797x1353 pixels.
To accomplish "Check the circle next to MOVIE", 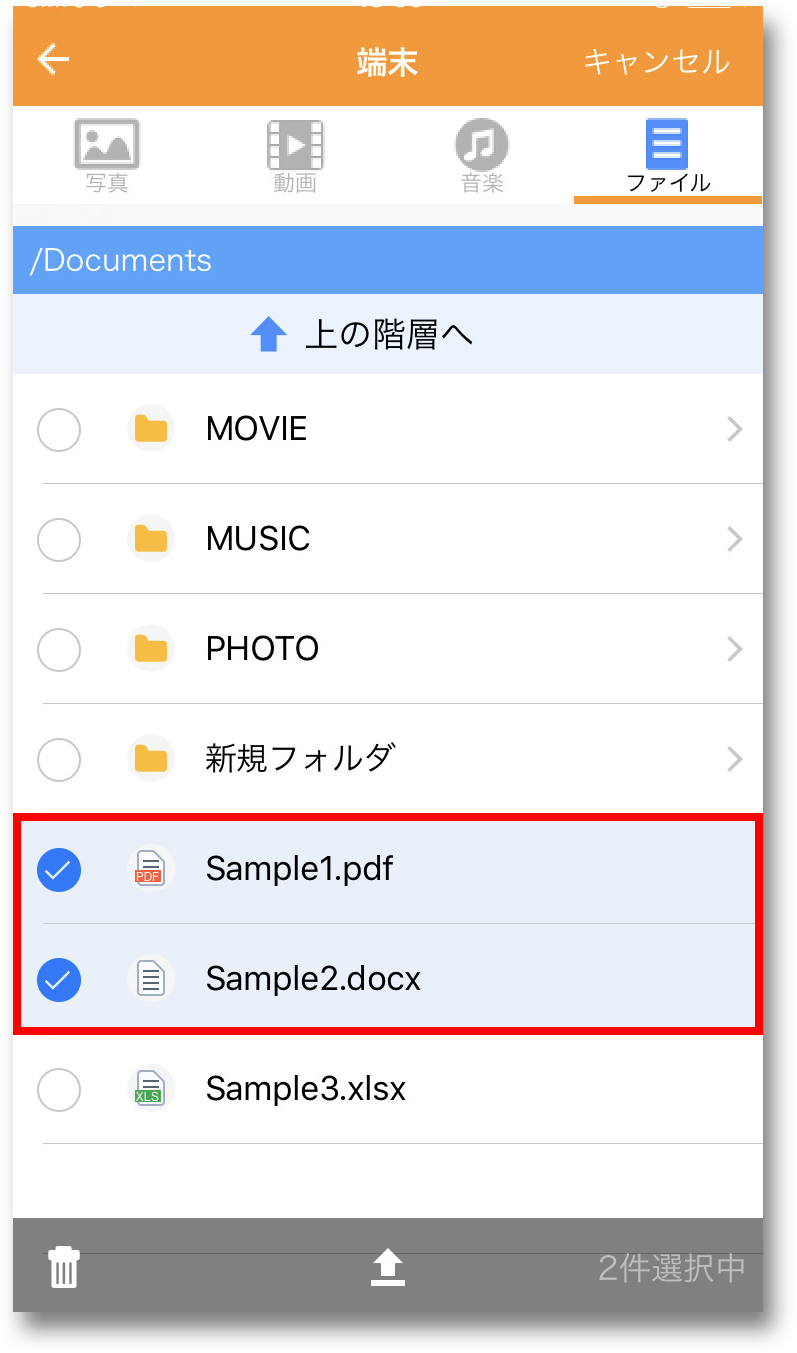I will pyautogui.click(x=59, y=431).
